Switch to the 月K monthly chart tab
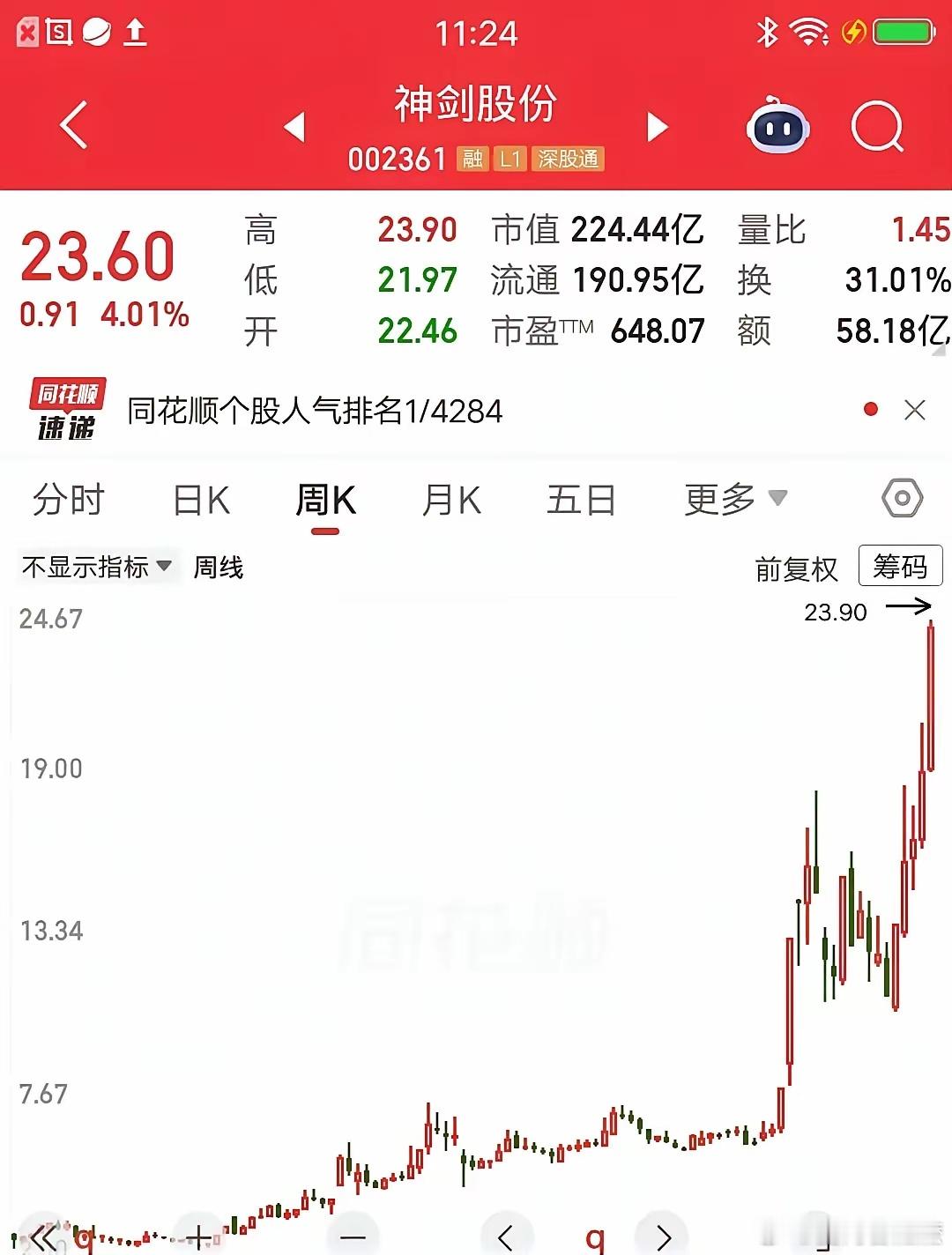This screenshot has height=1255, width=952. (452, 500)
